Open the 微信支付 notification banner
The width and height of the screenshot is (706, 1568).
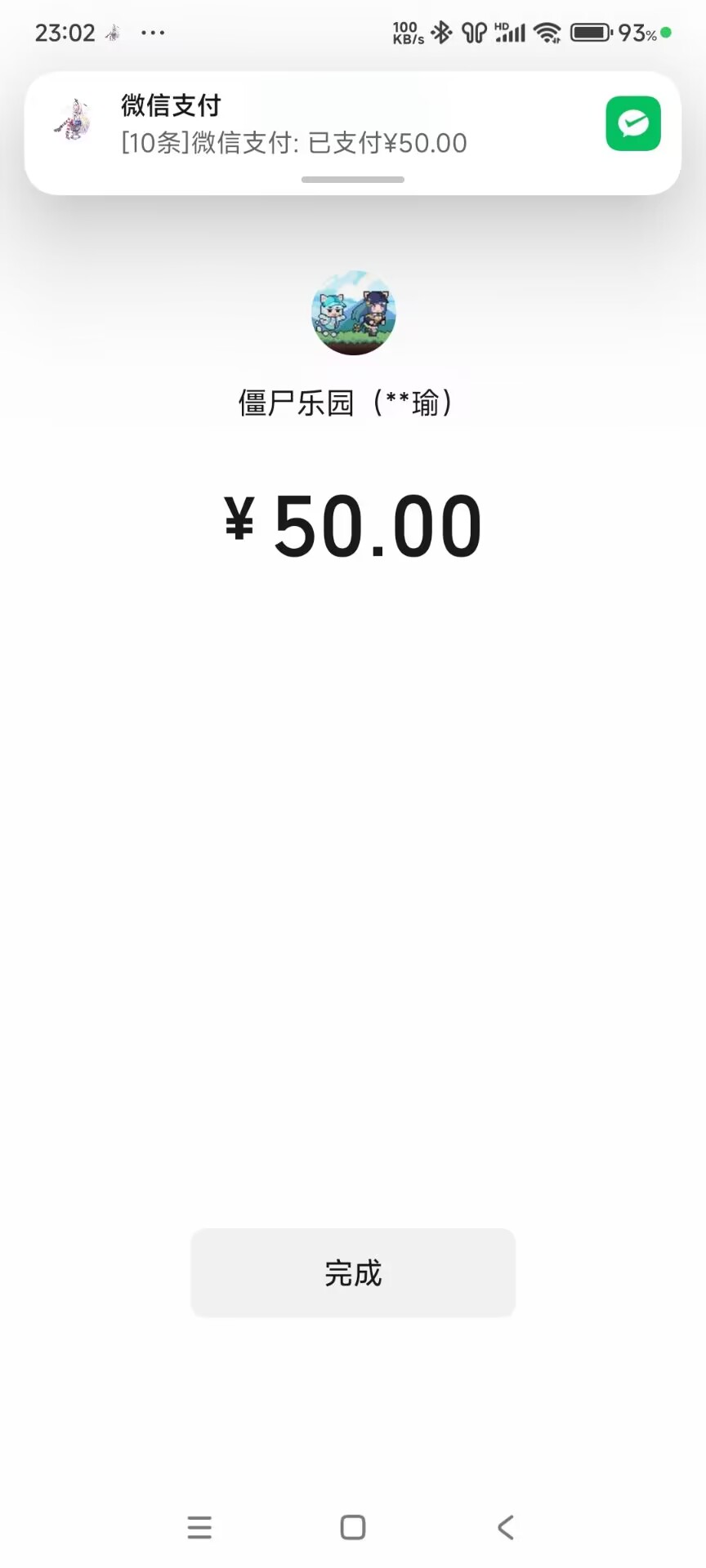[x=327, y=125]
